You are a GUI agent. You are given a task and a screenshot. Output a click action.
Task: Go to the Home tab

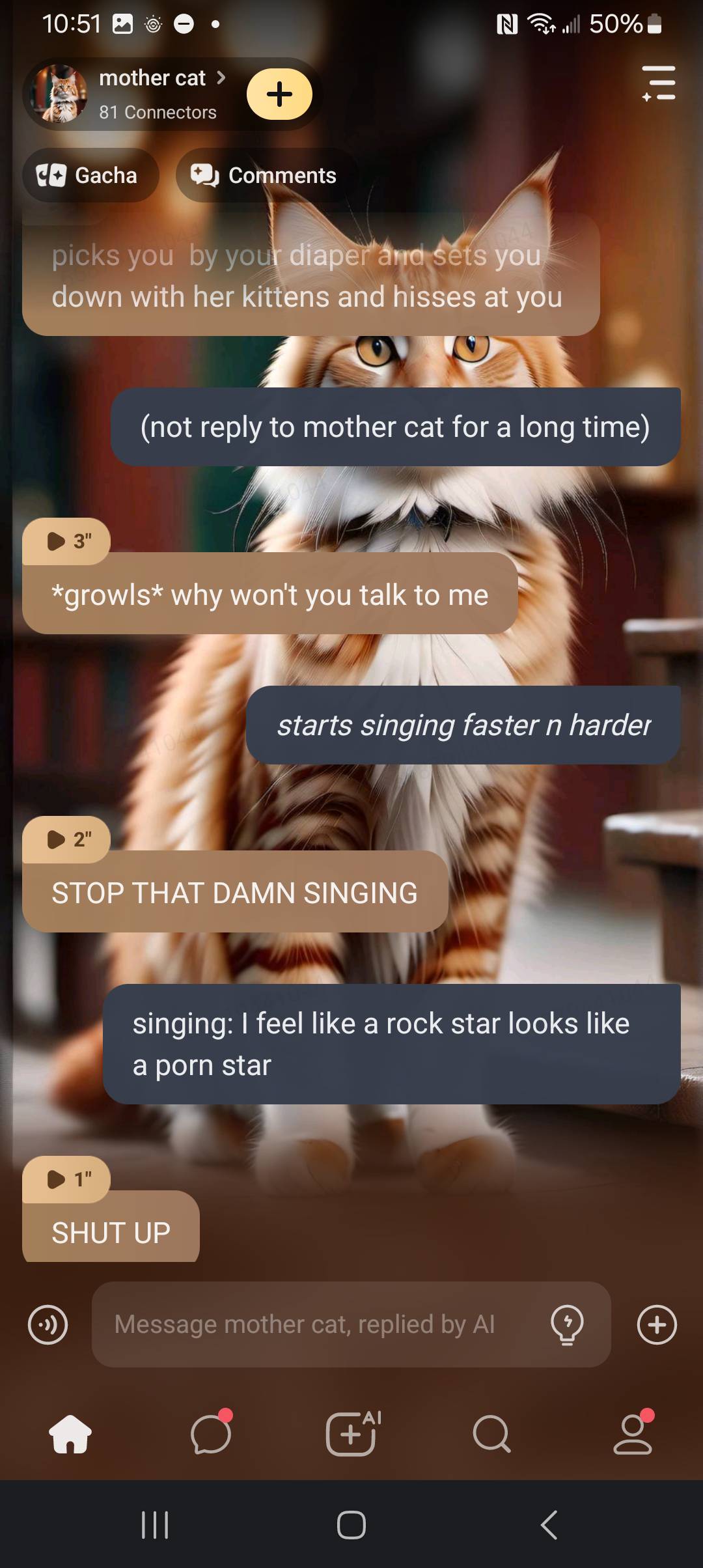click(x=70, y=1434)
